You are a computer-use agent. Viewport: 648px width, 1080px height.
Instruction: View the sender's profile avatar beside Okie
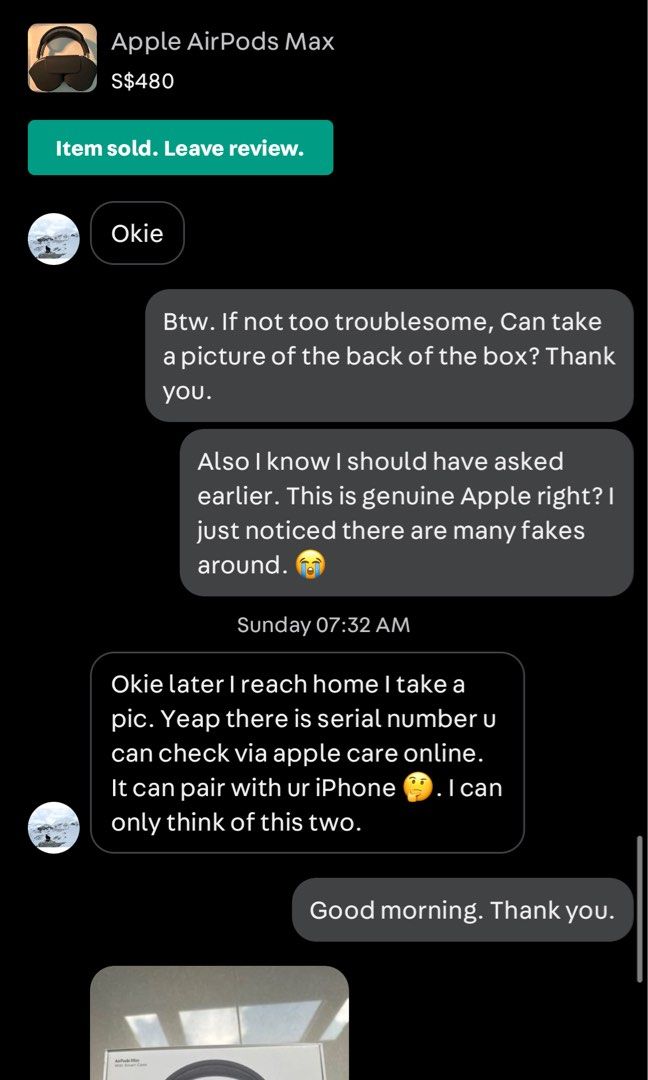click(x=53, y=238)
